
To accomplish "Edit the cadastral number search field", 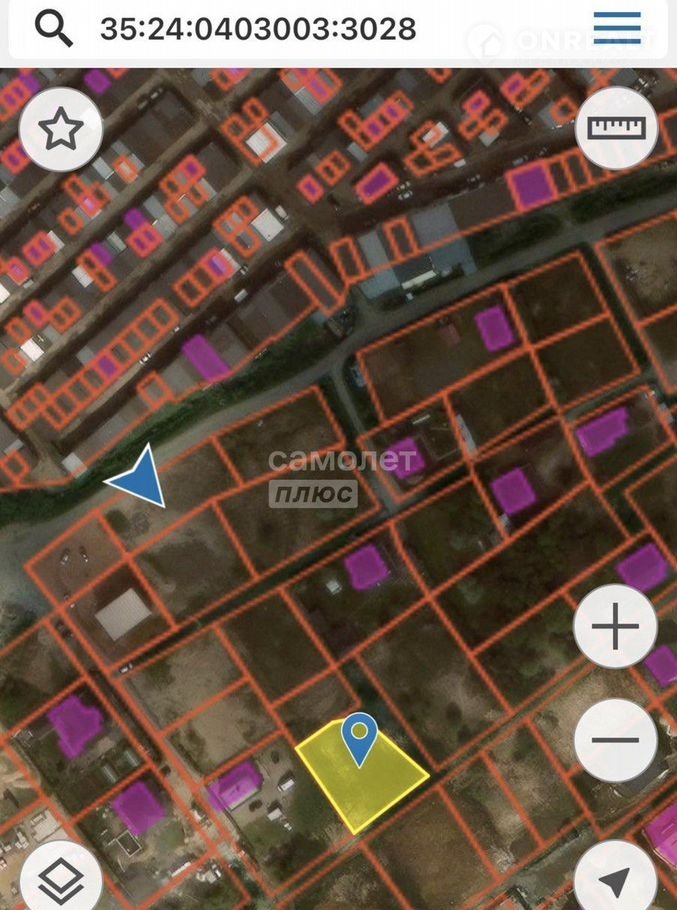I will click(x=258, y=28).
